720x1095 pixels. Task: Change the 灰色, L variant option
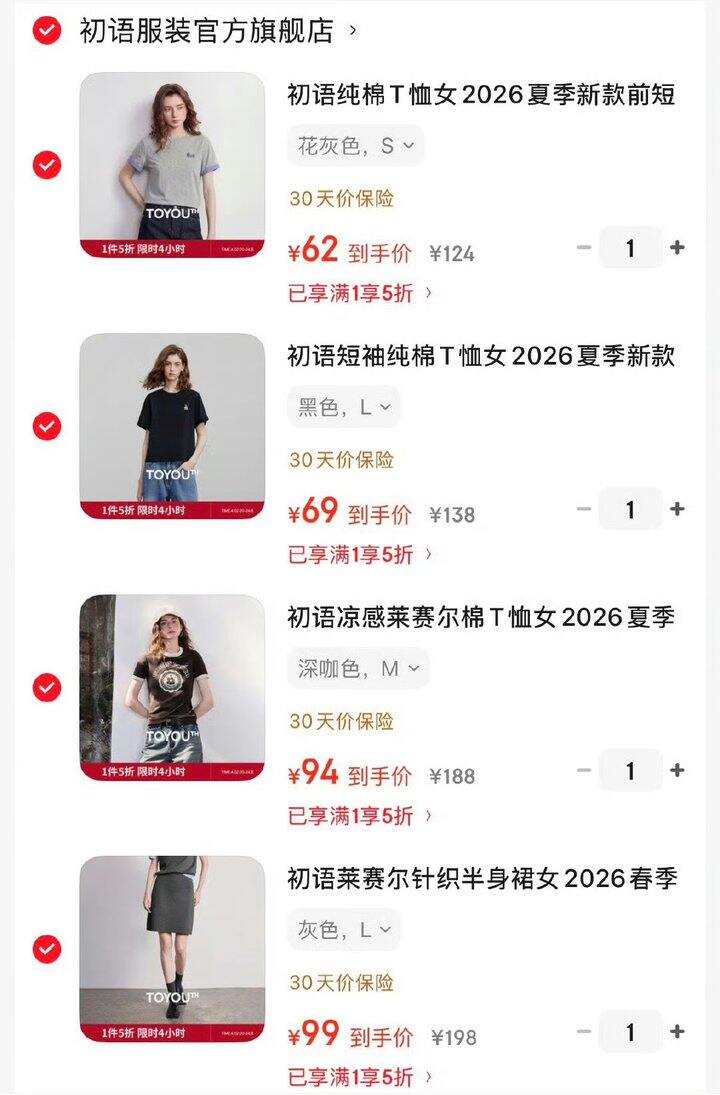click(343, 929)
